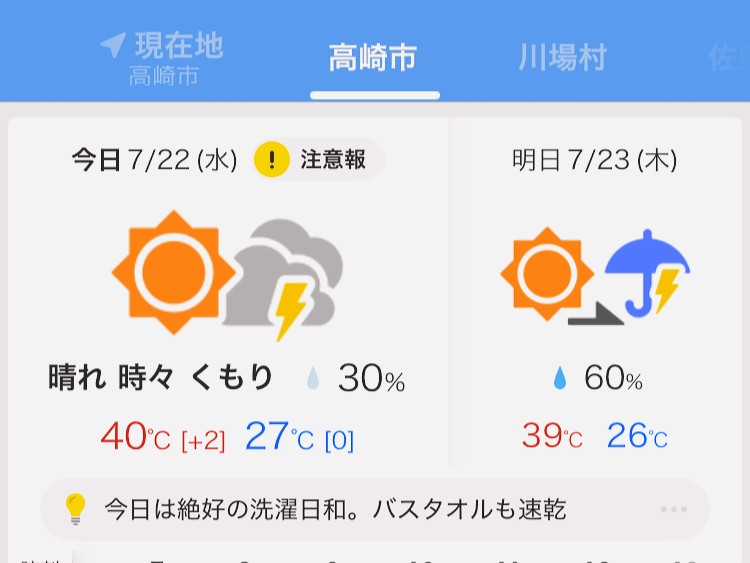Switch to the 川場村 tab
The image size is (750, 563).
coord(562,58)
